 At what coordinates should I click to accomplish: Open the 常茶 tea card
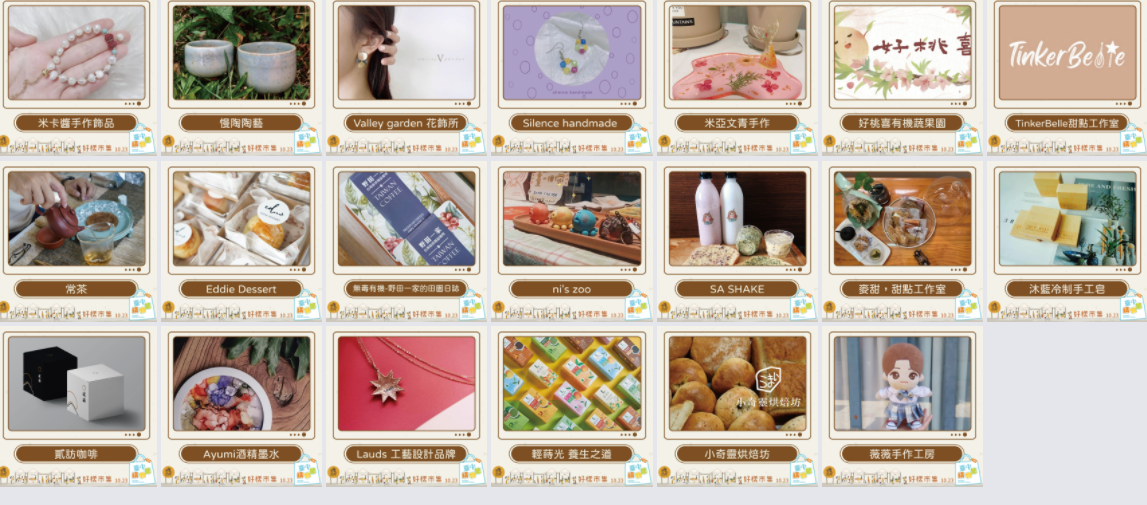tap(76, 220)
